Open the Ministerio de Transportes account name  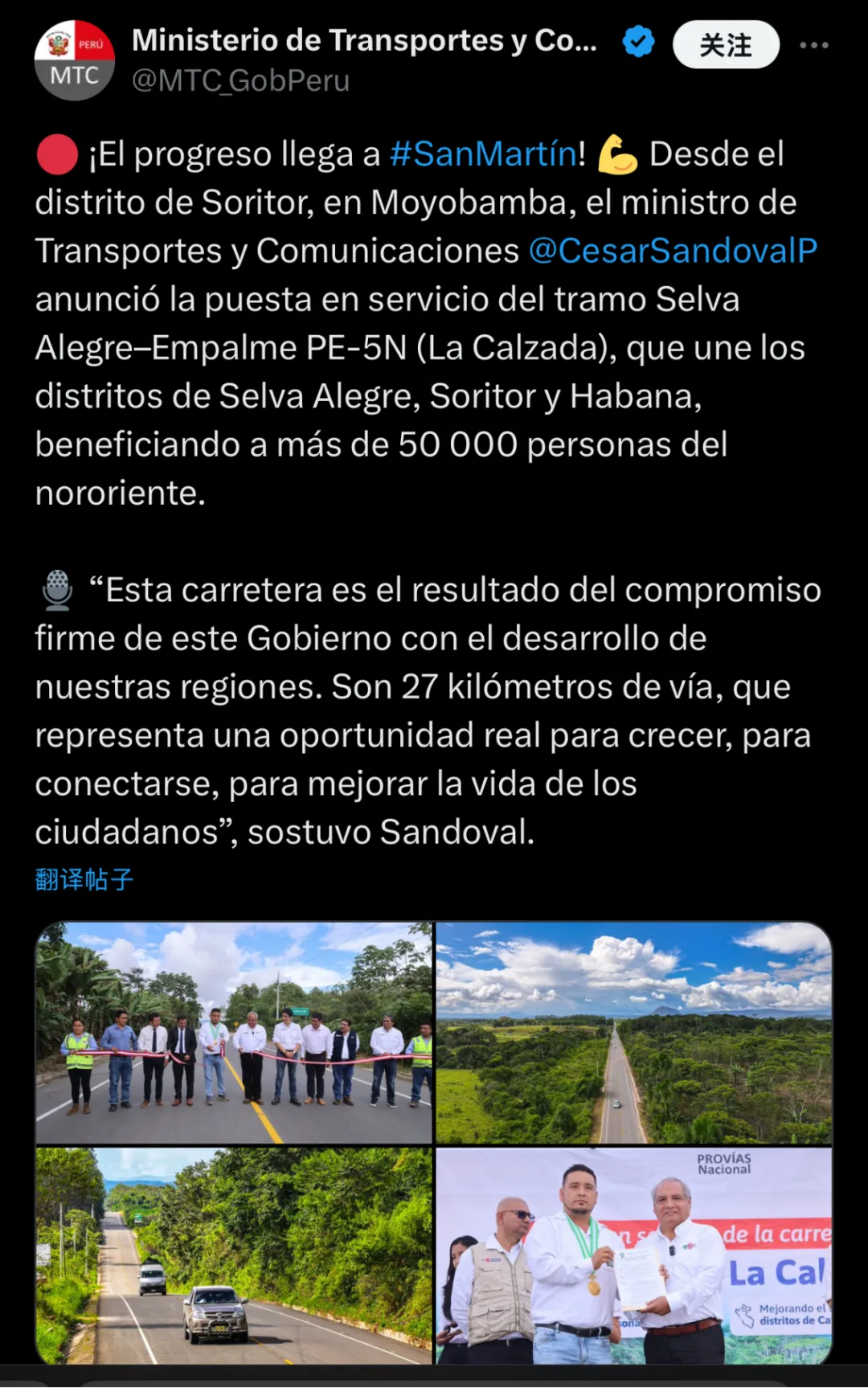[364, 40]
